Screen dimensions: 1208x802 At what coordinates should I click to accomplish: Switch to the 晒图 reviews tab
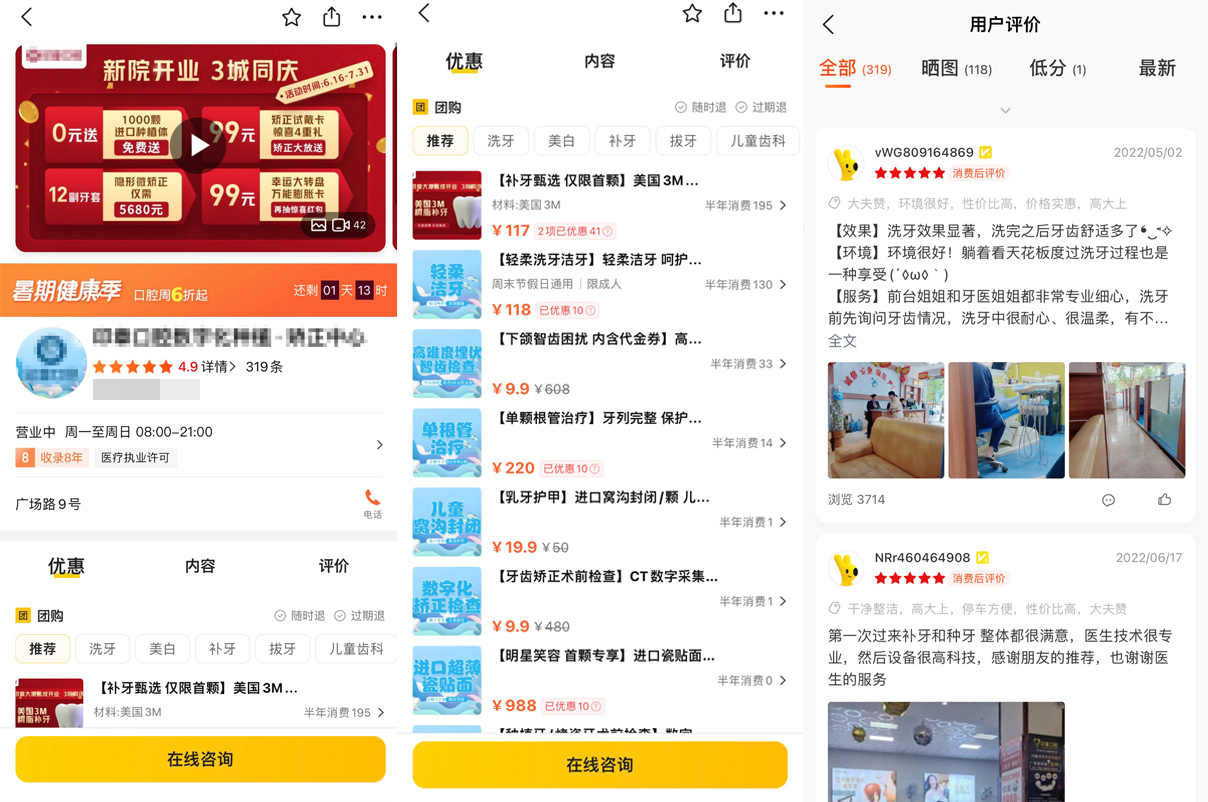click(955, 69)
